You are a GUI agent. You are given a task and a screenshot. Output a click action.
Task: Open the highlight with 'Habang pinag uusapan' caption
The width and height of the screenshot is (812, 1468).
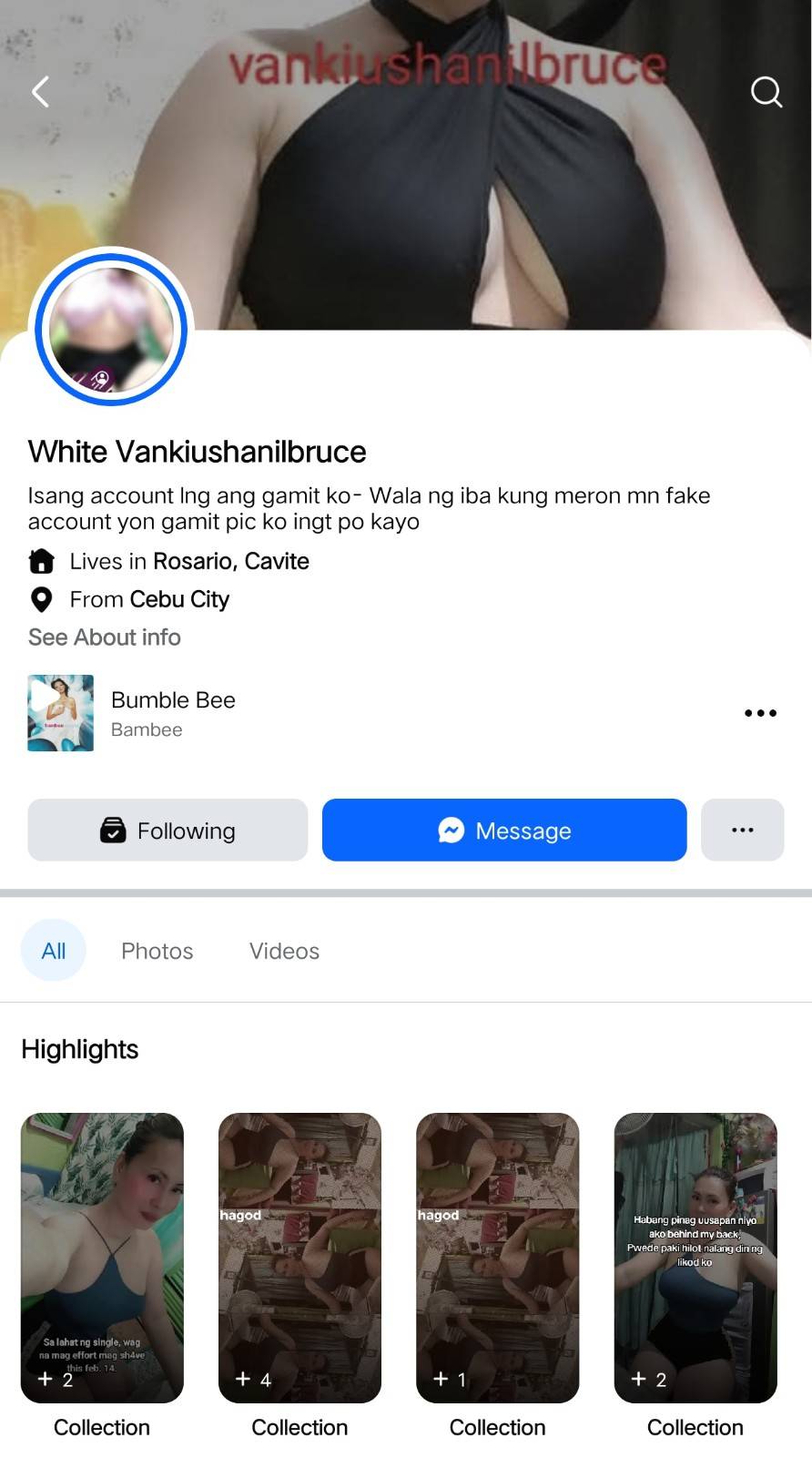pos(695,1257)
